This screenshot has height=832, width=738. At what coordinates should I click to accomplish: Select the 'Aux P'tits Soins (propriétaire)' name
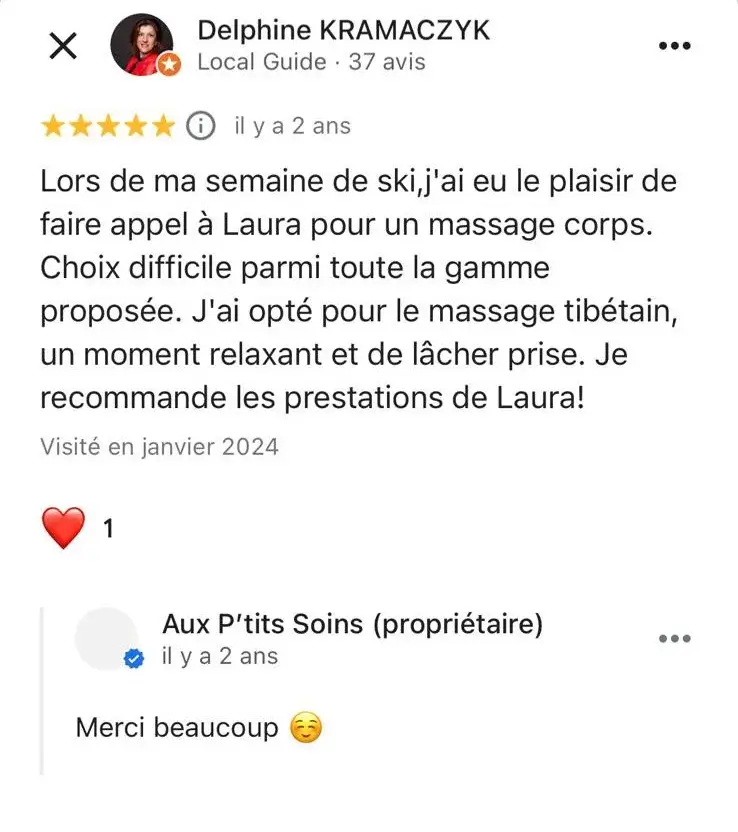(352, 624)
